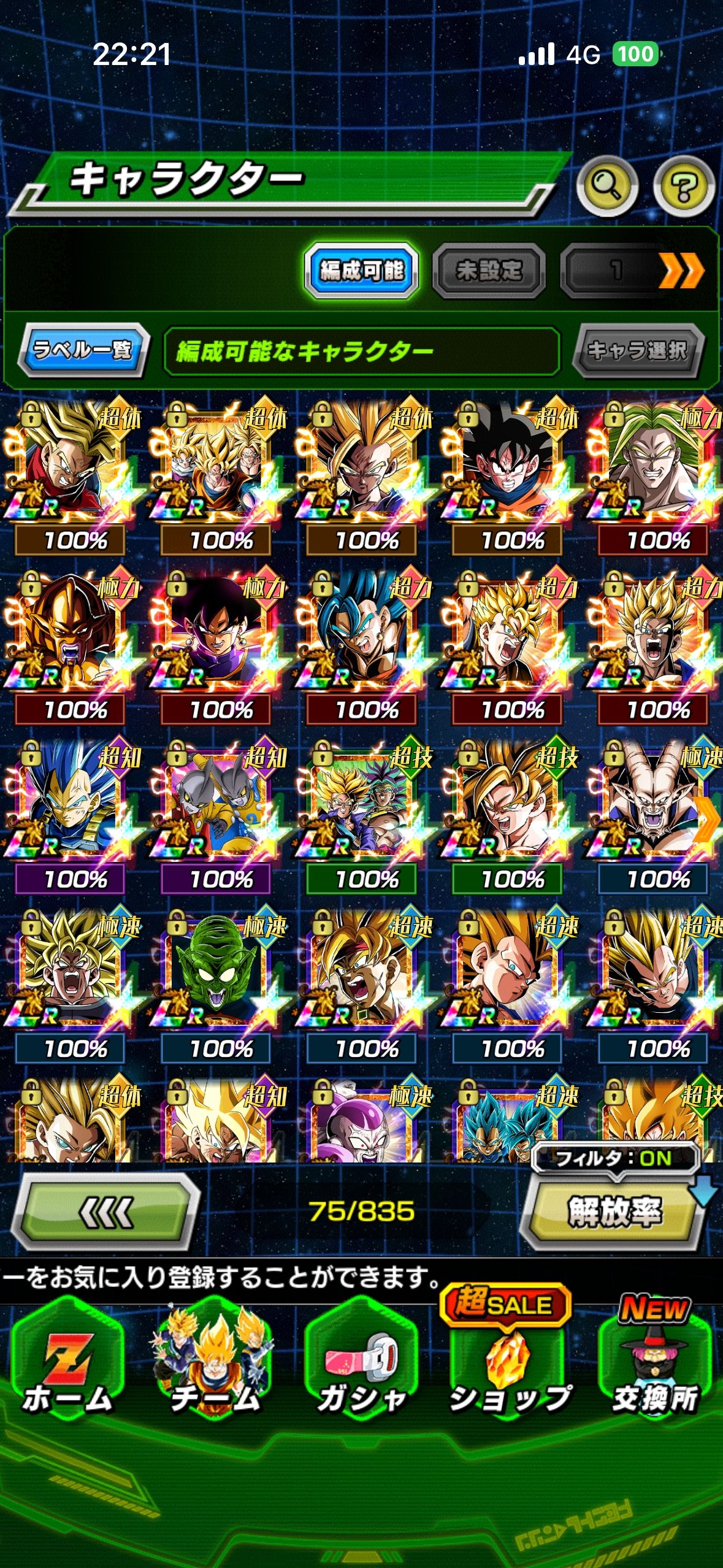Select the 編成可能 filter tab
723x1568 pixels.
(362, 271)
